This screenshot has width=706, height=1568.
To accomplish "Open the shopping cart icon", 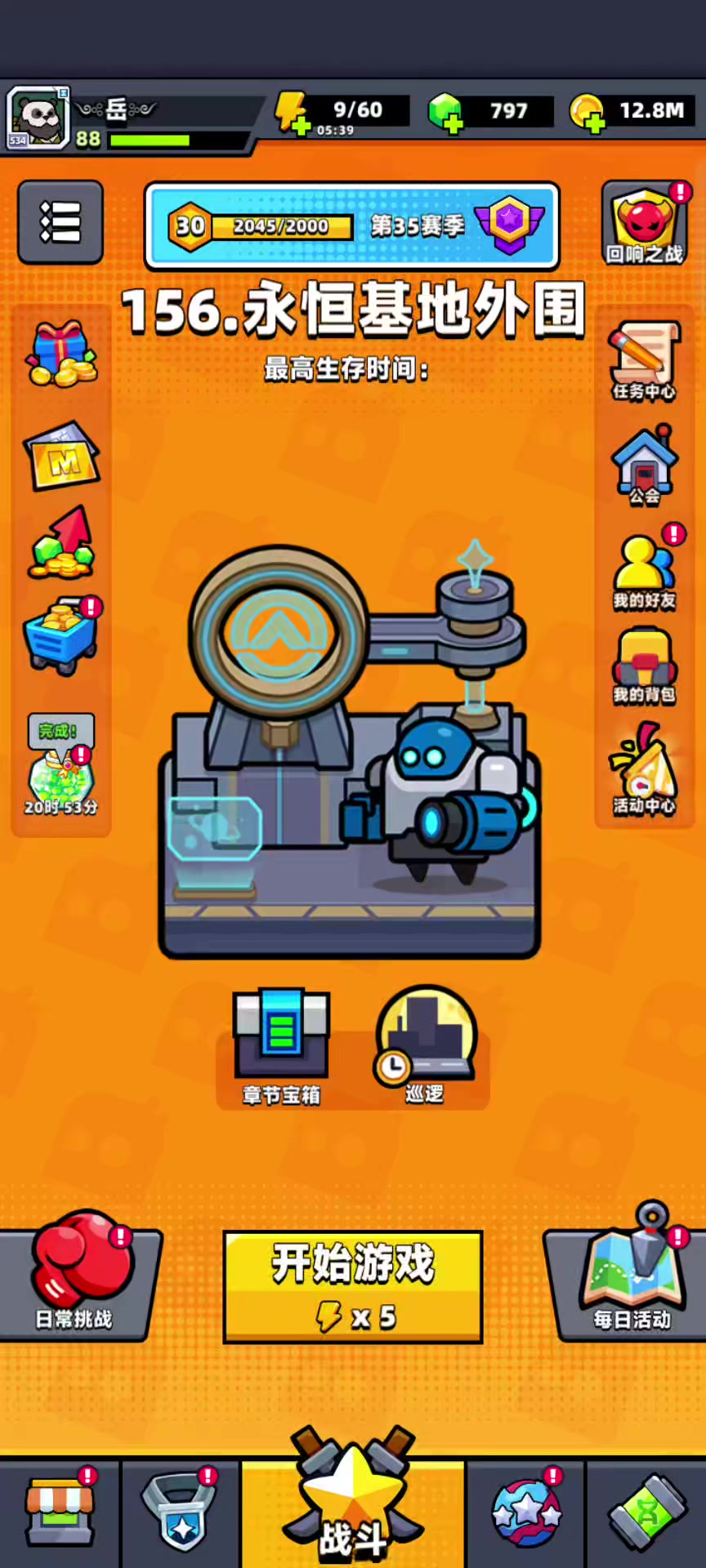I will tap(61, 637).
